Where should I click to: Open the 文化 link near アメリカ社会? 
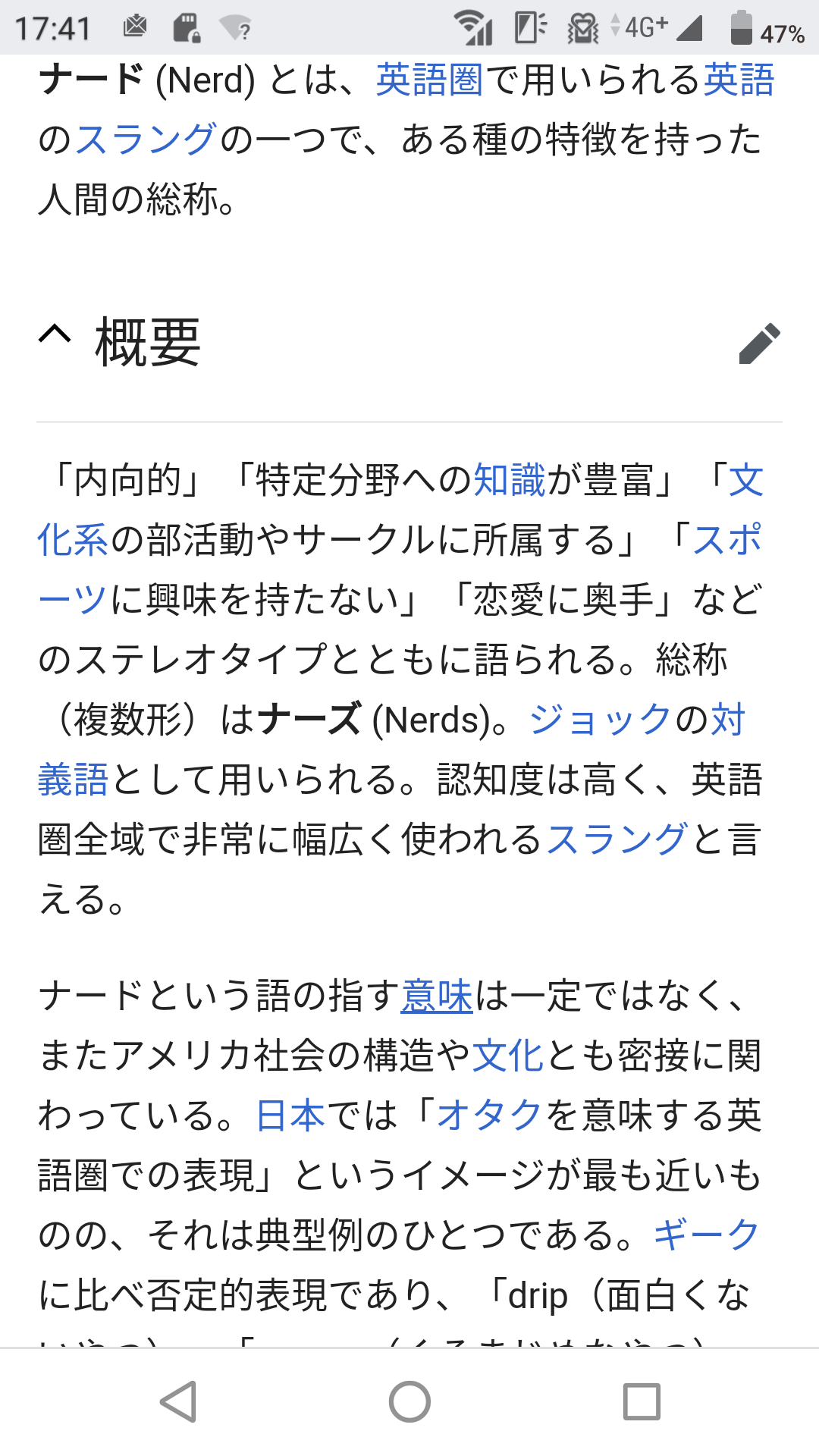point(508,1056)
